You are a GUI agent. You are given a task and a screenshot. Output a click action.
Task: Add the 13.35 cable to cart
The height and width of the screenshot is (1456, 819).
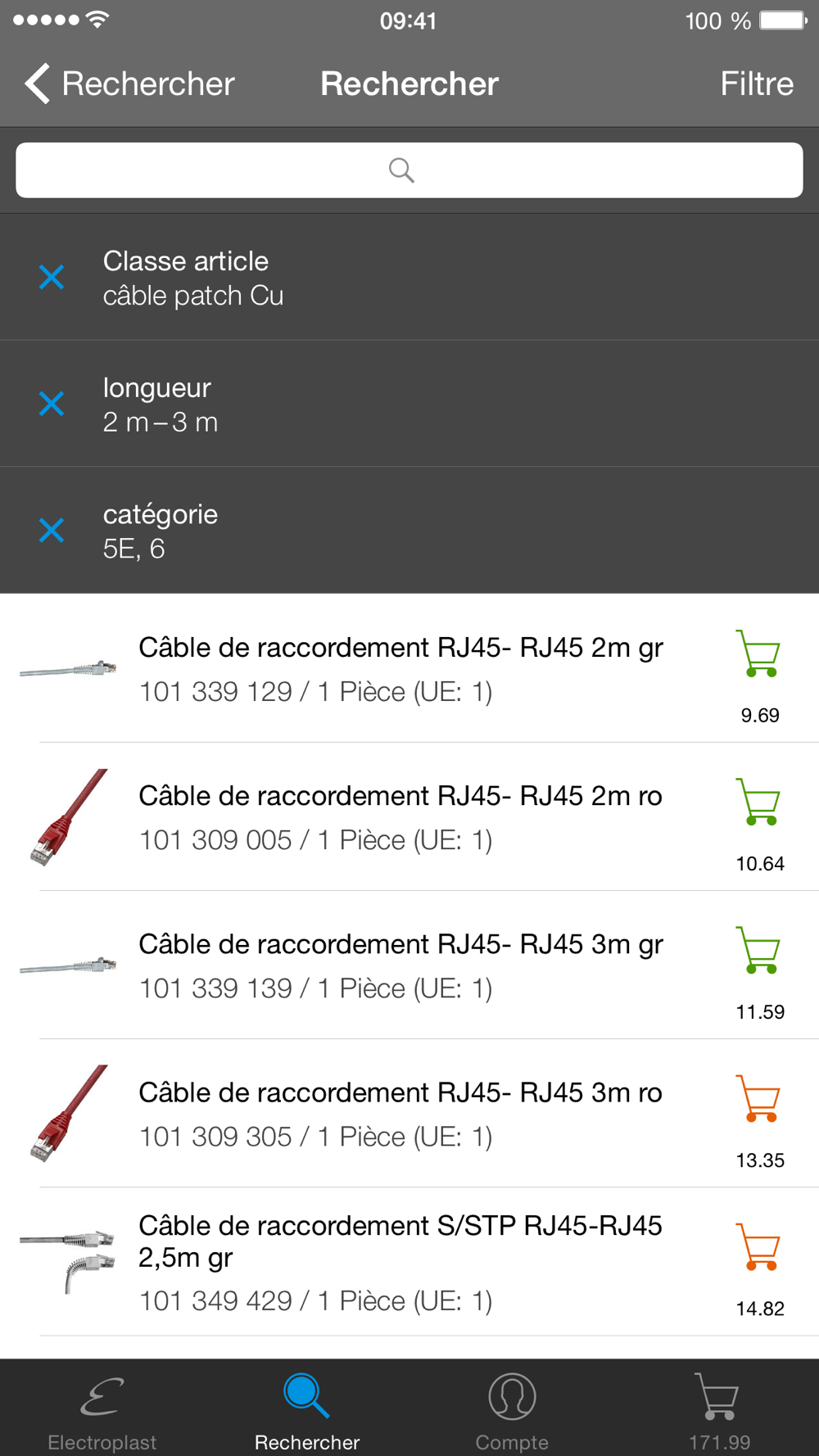(759, 1098)
